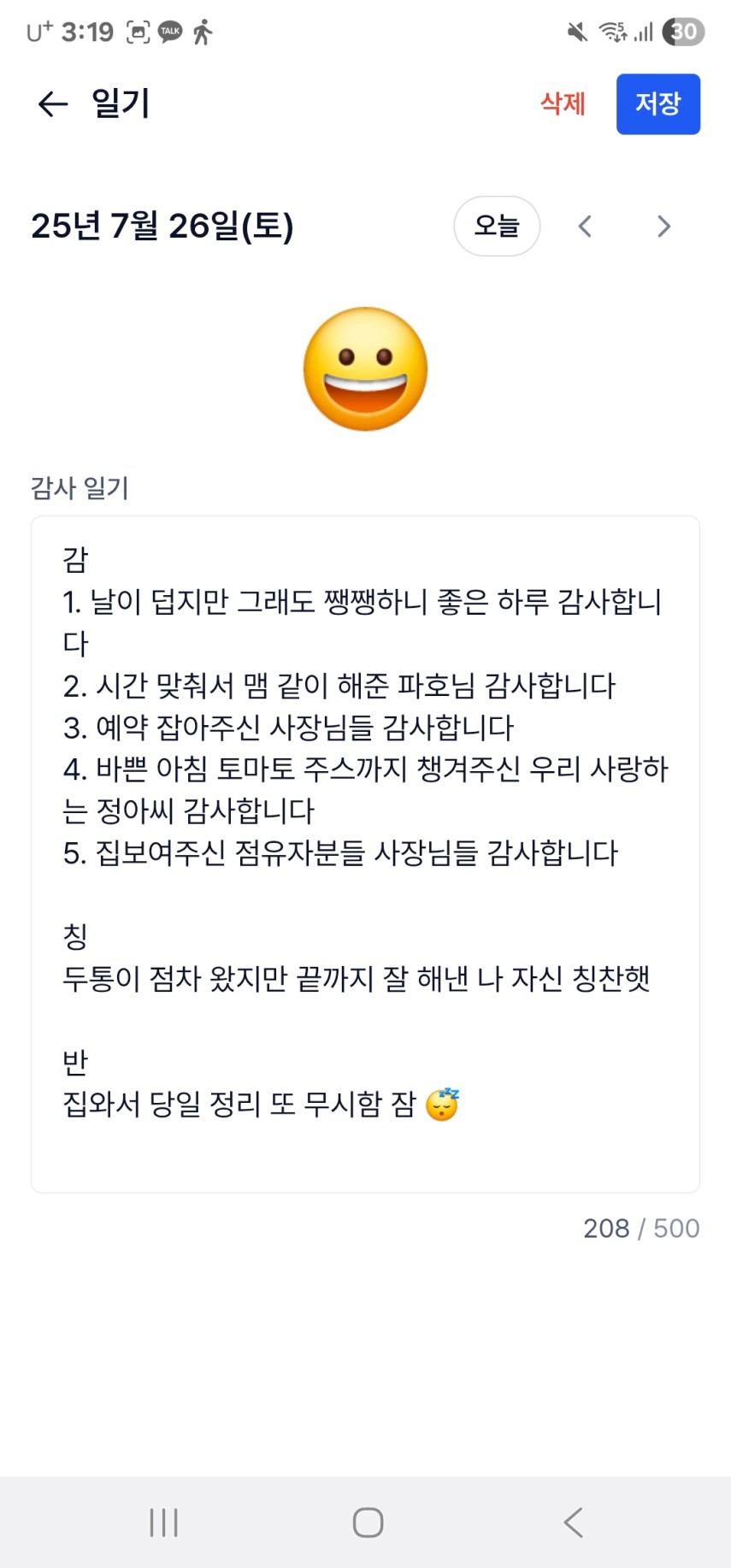731x1568 pixels.
Task: Go to the previous day's diary
Action: (585, 227)
